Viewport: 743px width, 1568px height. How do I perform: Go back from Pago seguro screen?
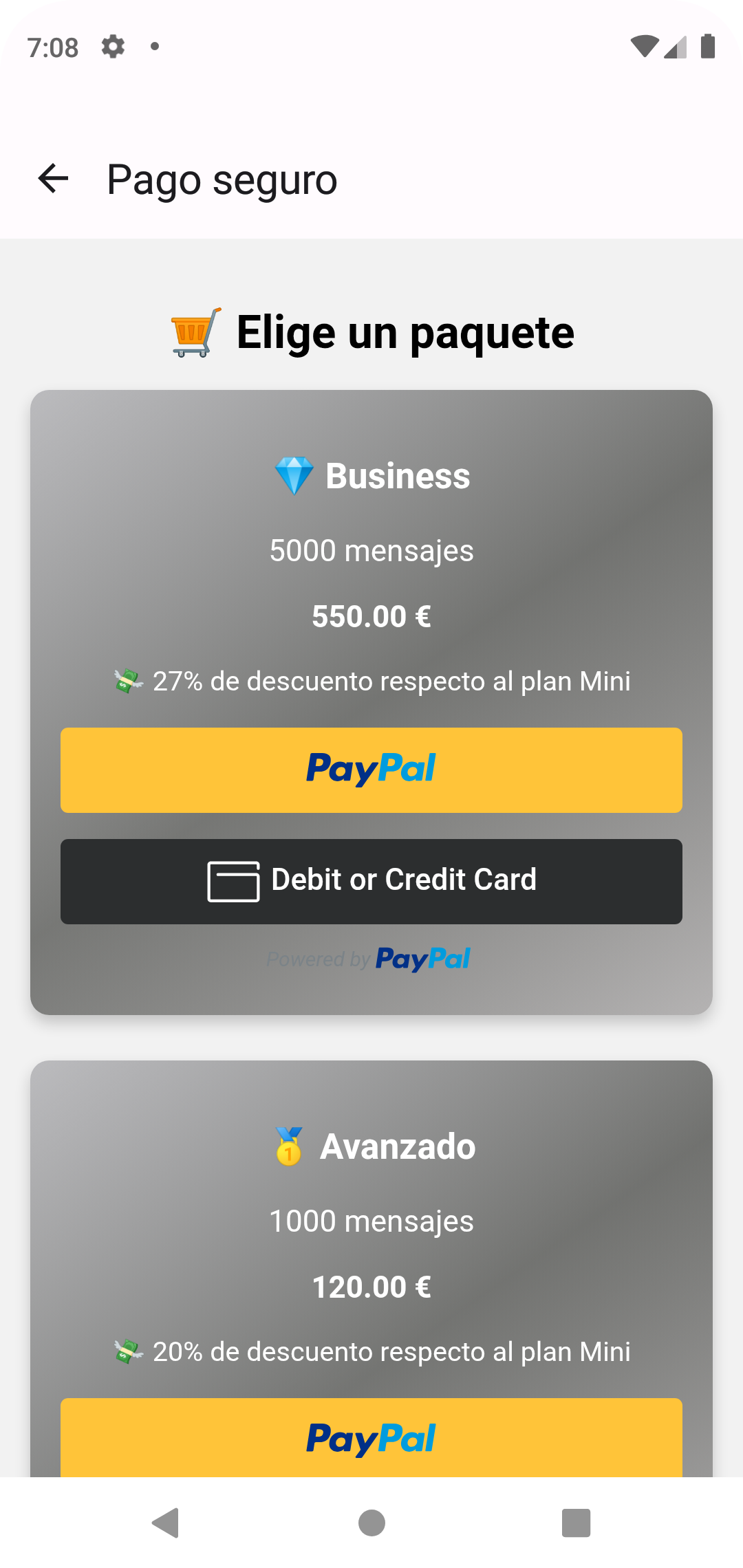point(53,179)
